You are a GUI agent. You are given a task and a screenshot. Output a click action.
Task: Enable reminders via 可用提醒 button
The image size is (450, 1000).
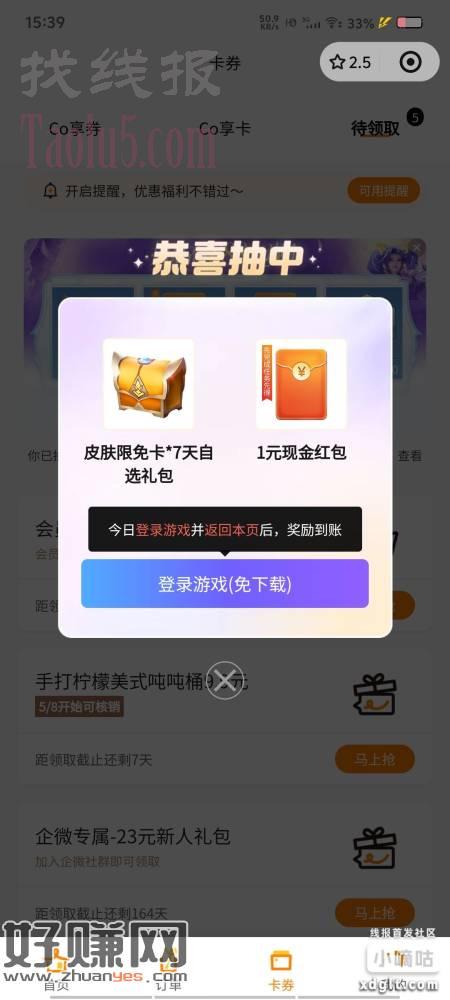(384, 190)
